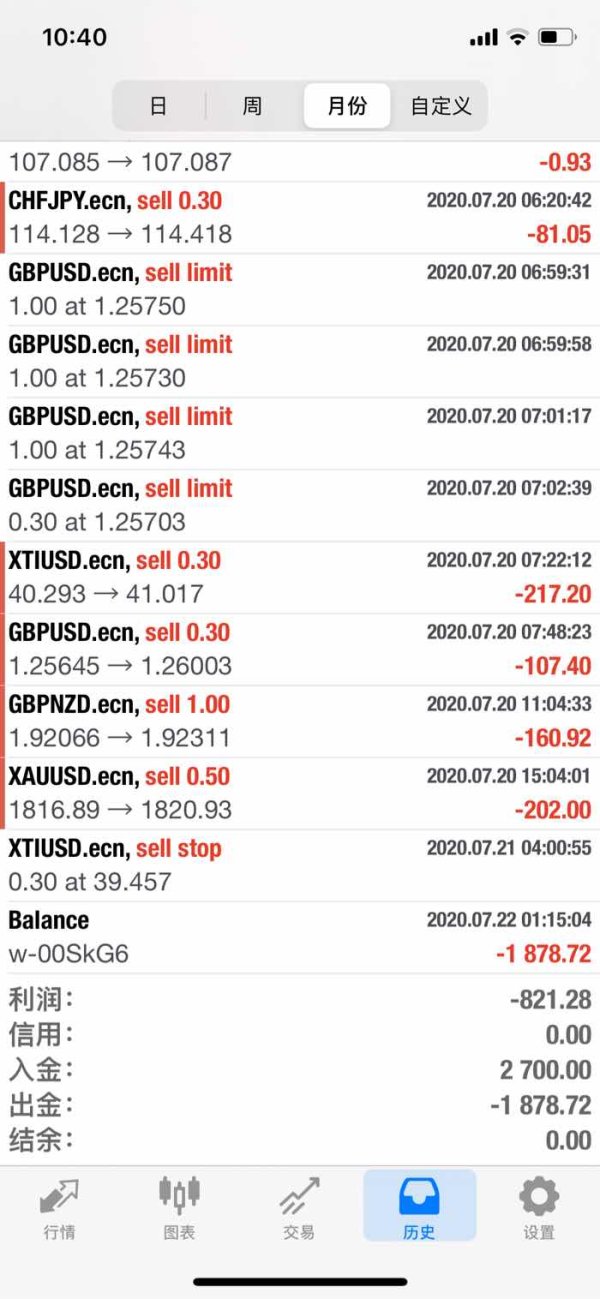Open the 行情 quotes tab
The image size is (600, 1299).
[59, 1207]
